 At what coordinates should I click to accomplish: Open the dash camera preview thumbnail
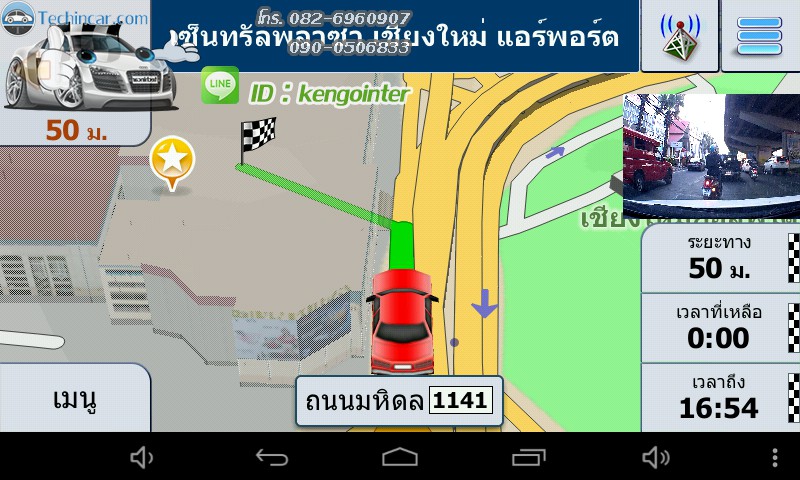click(x=711, y=155)
